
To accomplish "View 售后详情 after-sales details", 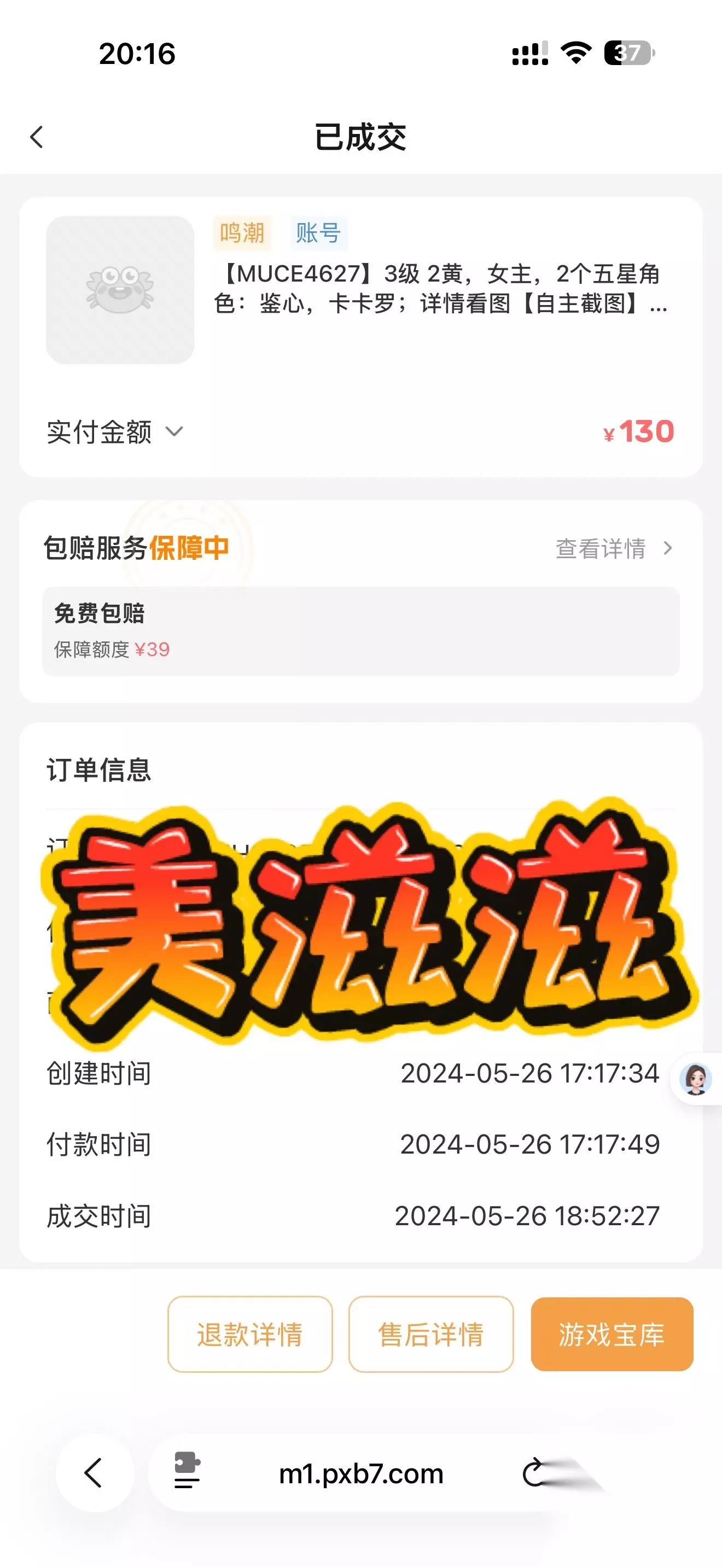I will click(431, 1334).
